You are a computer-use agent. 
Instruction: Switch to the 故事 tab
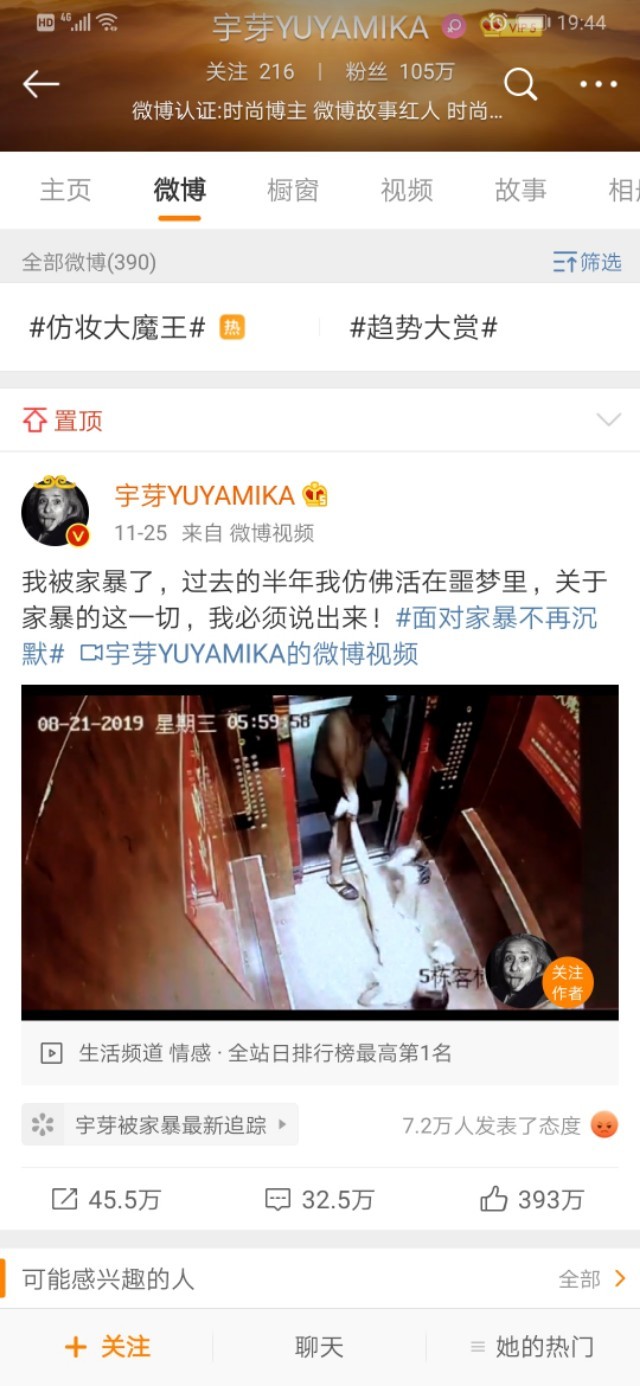click(520, 190)
